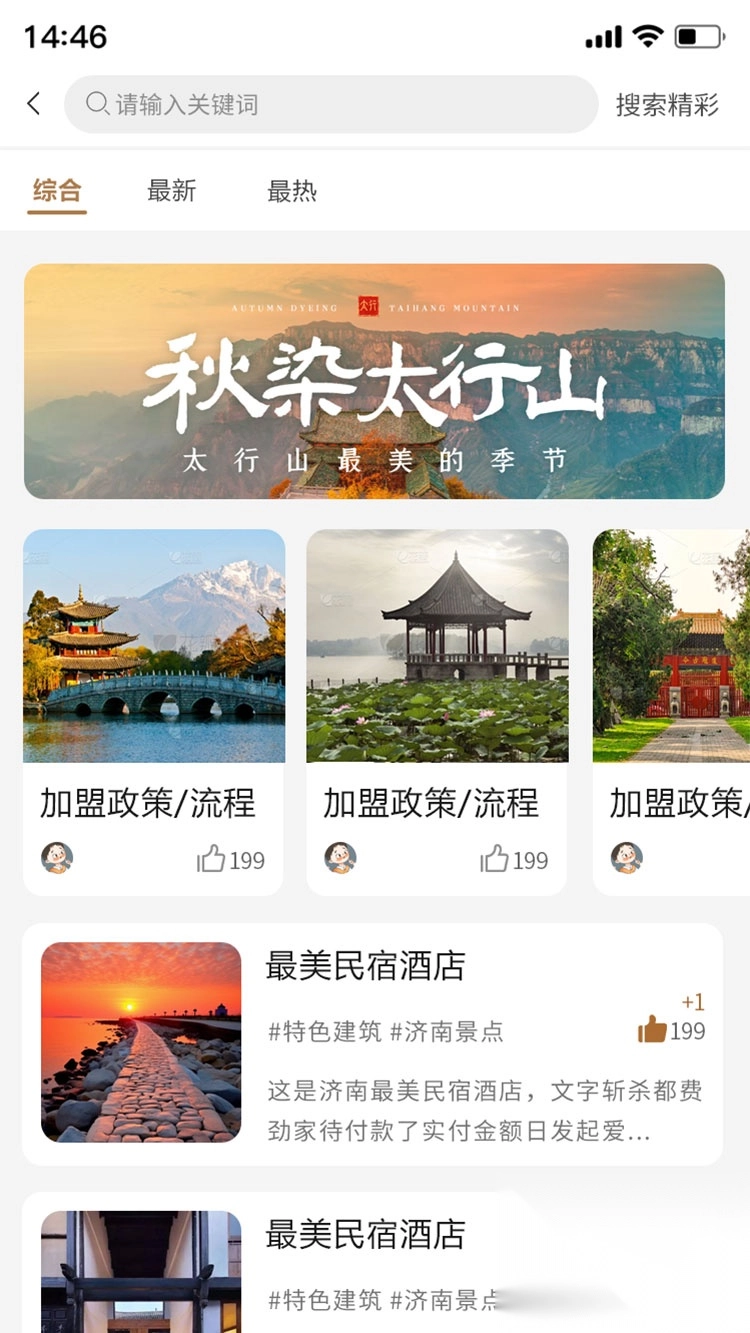This screenshot has width=750, height=1333.
Task: Switch to the 最热 tab
Action: (x=292, y=190)
